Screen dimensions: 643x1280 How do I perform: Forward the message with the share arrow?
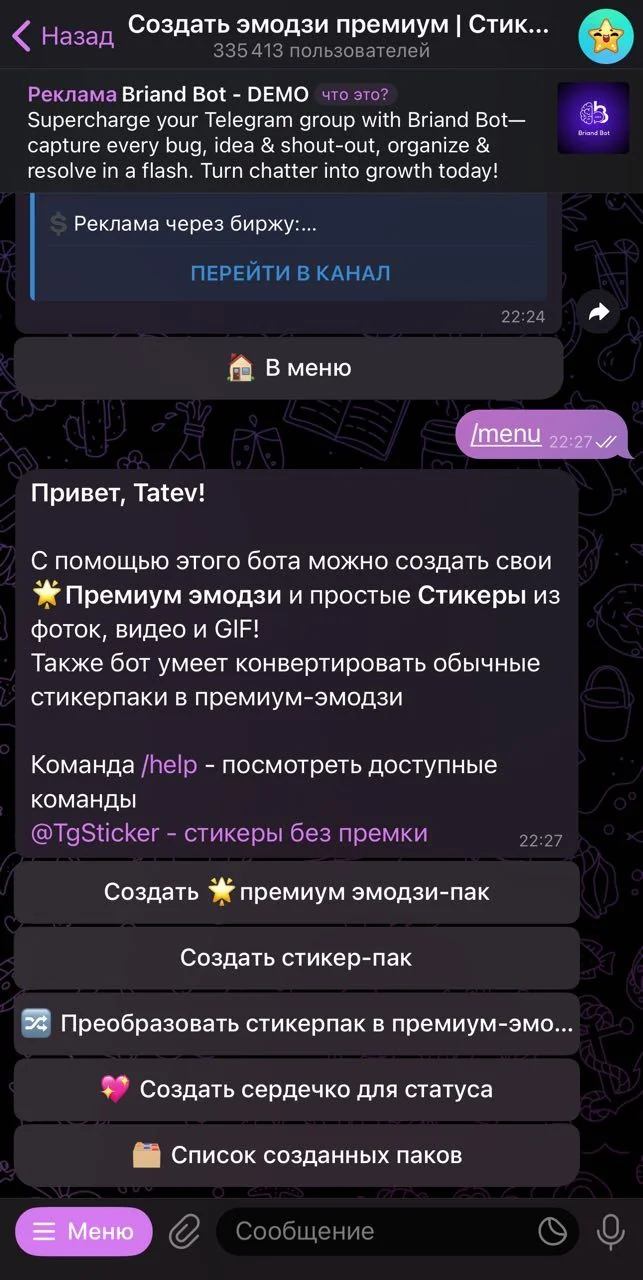point(598,312)
